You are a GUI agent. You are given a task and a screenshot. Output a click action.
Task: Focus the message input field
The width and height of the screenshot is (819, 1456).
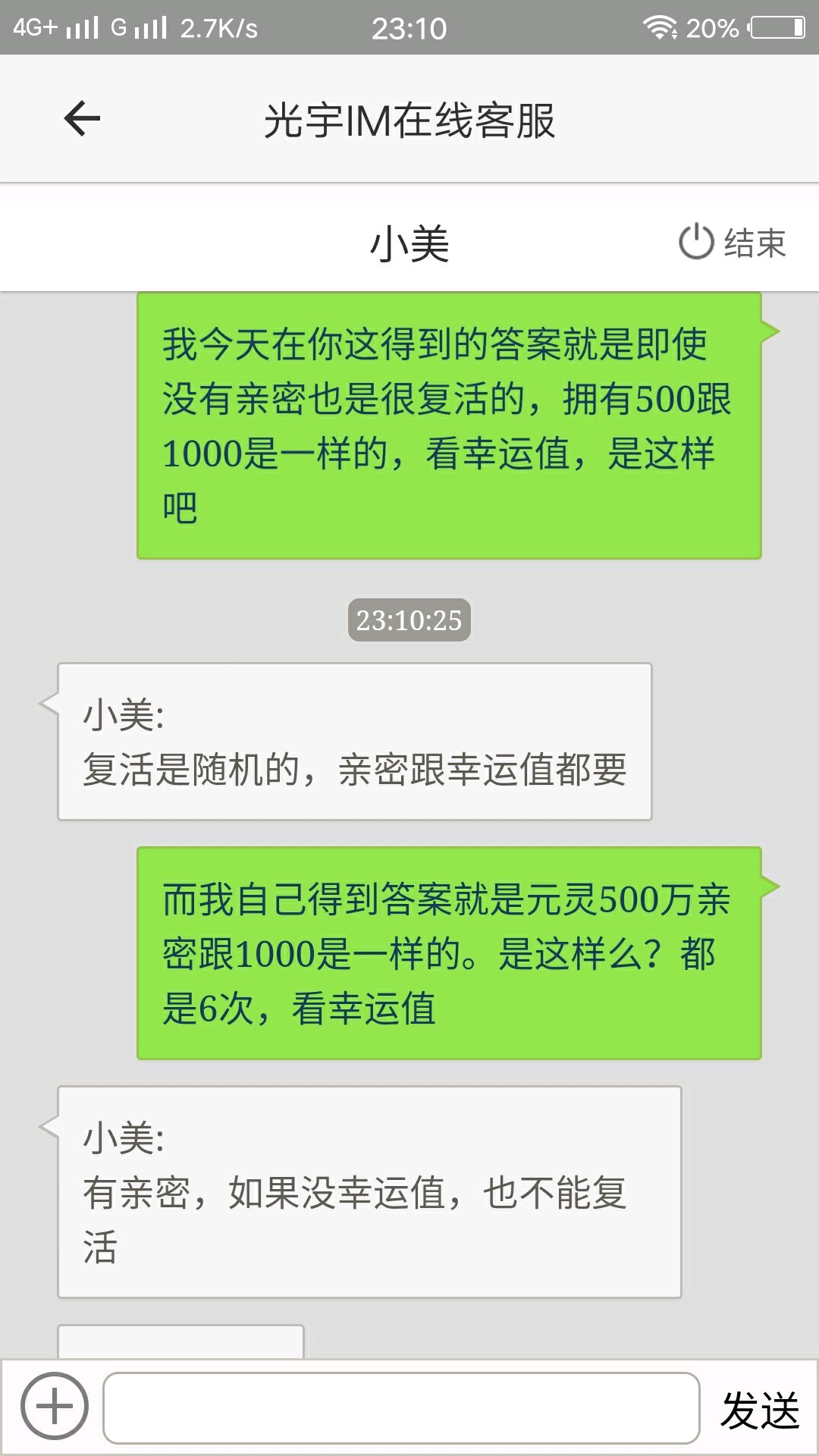pyautogui.click(x=401, y=1407)
